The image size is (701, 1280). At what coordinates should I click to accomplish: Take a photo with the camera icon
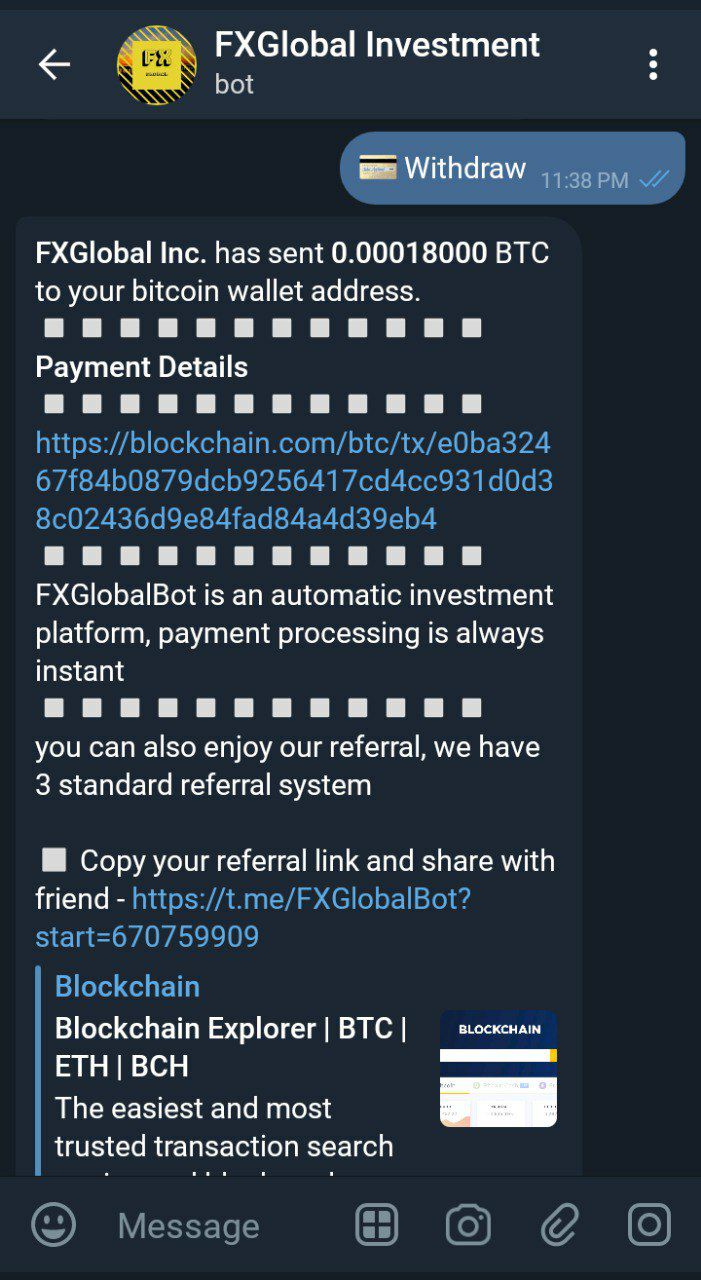tap(468, 1225)
